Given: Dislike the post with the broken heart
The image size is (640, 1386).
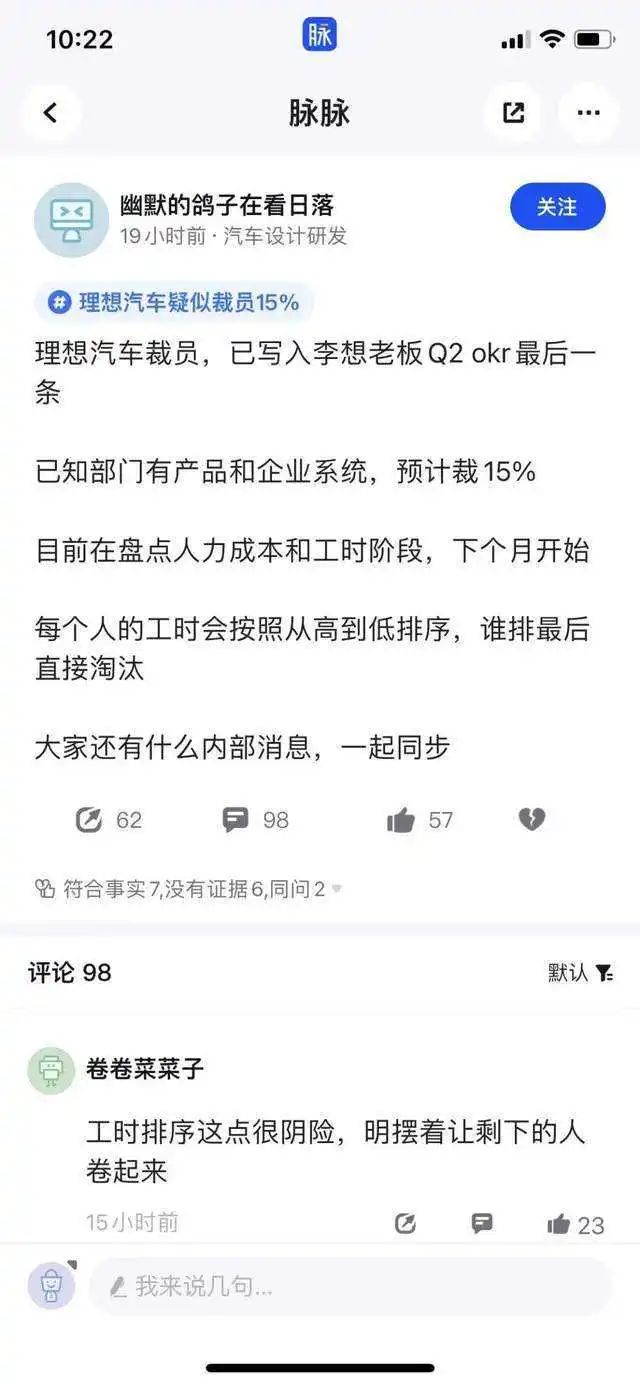Looking at the screenshot, I should click(532, 821).
